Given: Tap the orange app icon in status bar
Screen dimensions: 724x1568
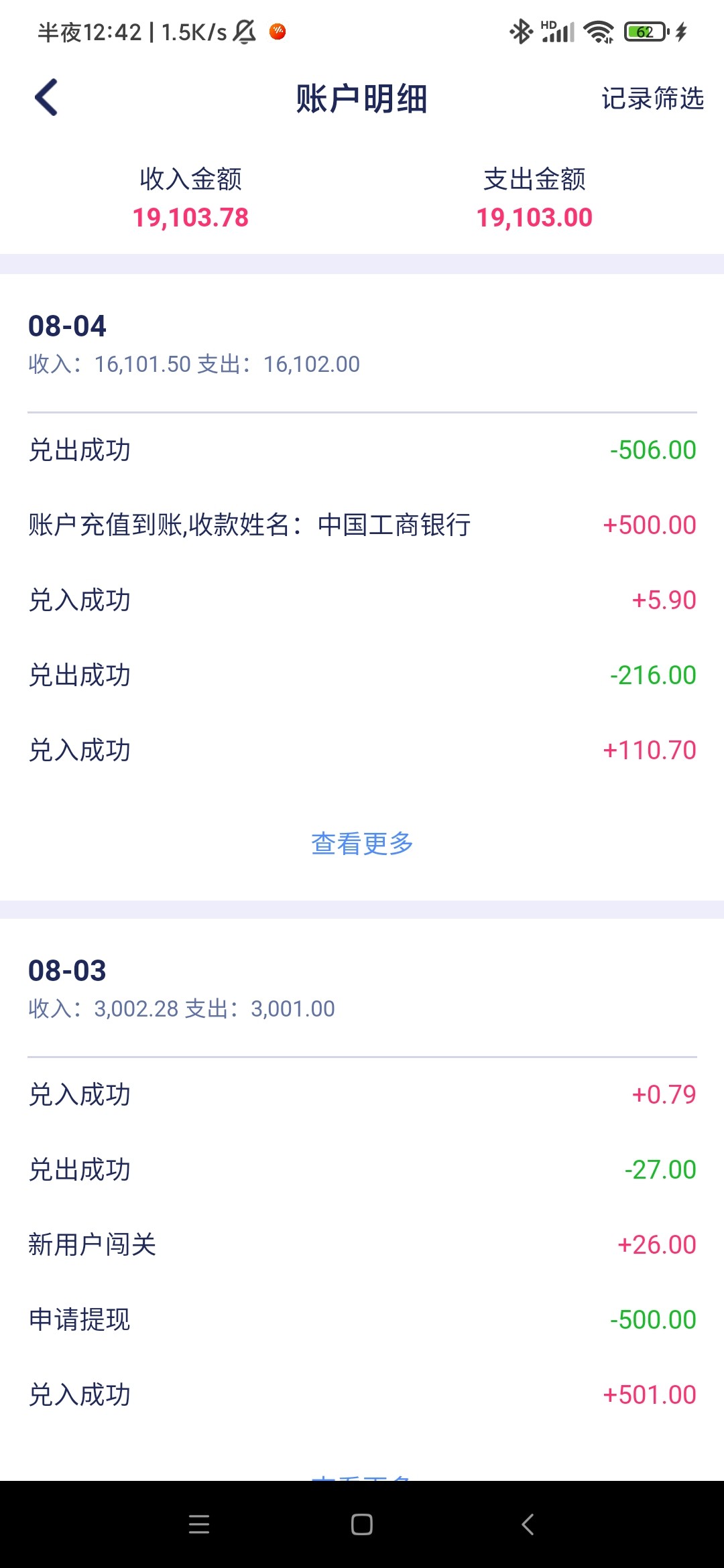Looking at the screenshot, I should (278, 30).
